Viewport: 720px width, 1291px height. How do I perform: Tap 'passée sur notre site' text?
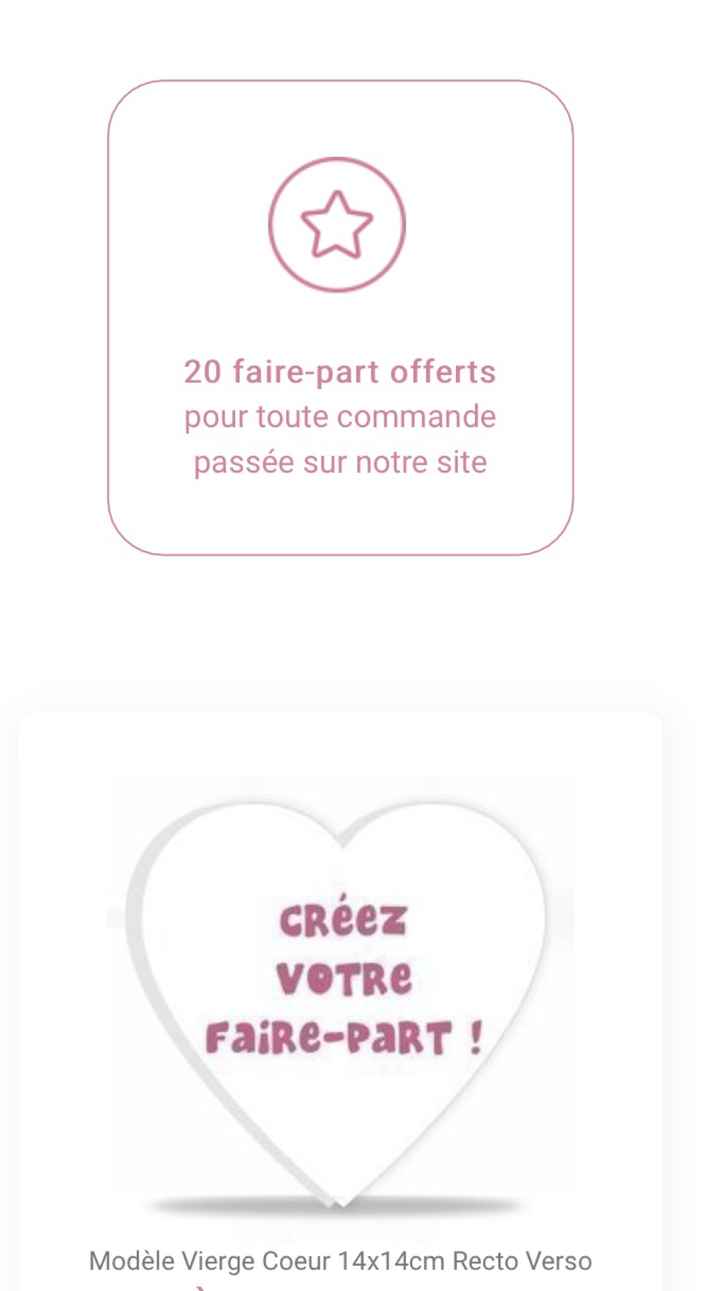[x=338, y=461]
